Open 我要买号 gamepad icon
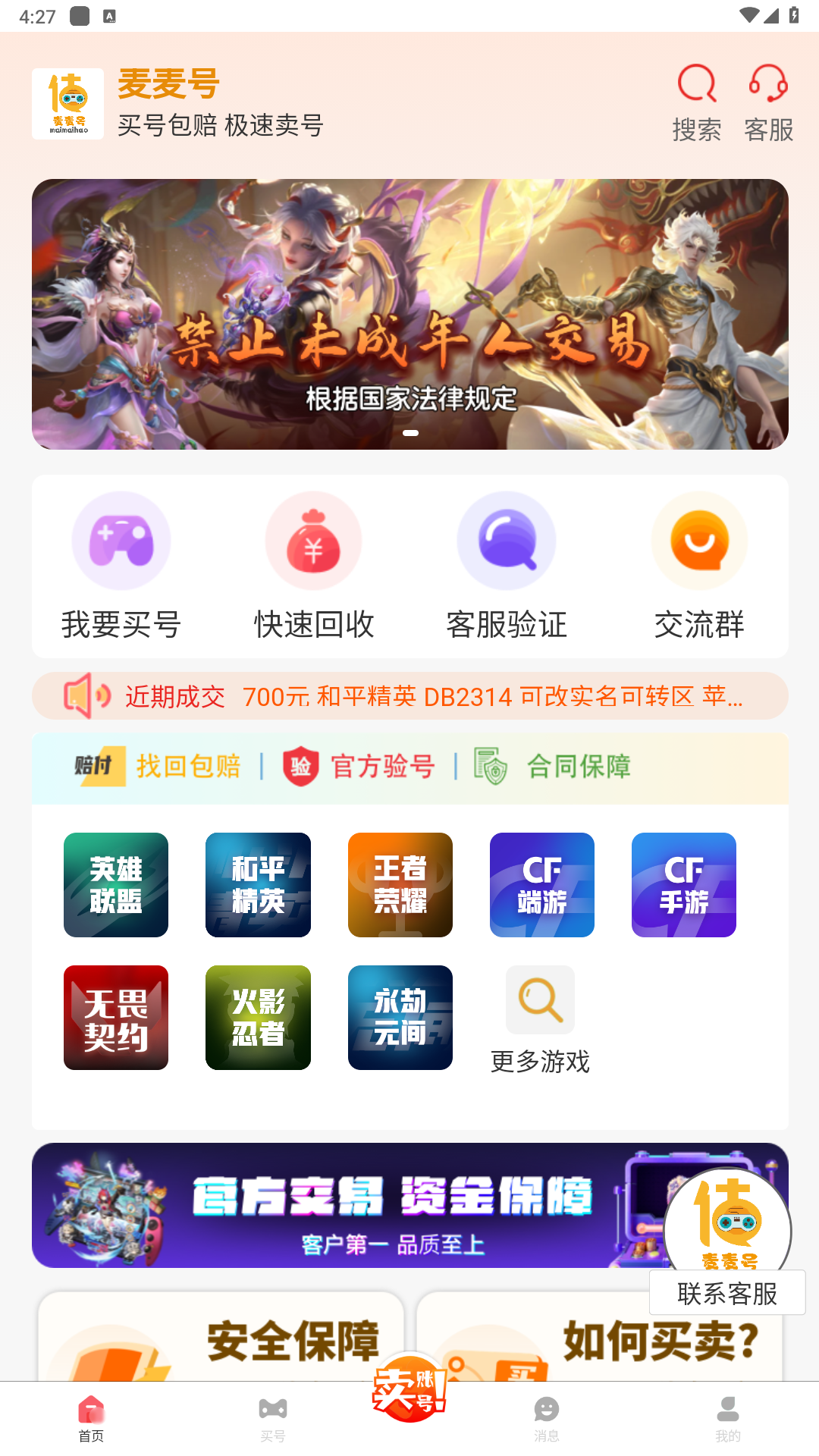This screenshot has height=1456, width=819. point(121,541)
